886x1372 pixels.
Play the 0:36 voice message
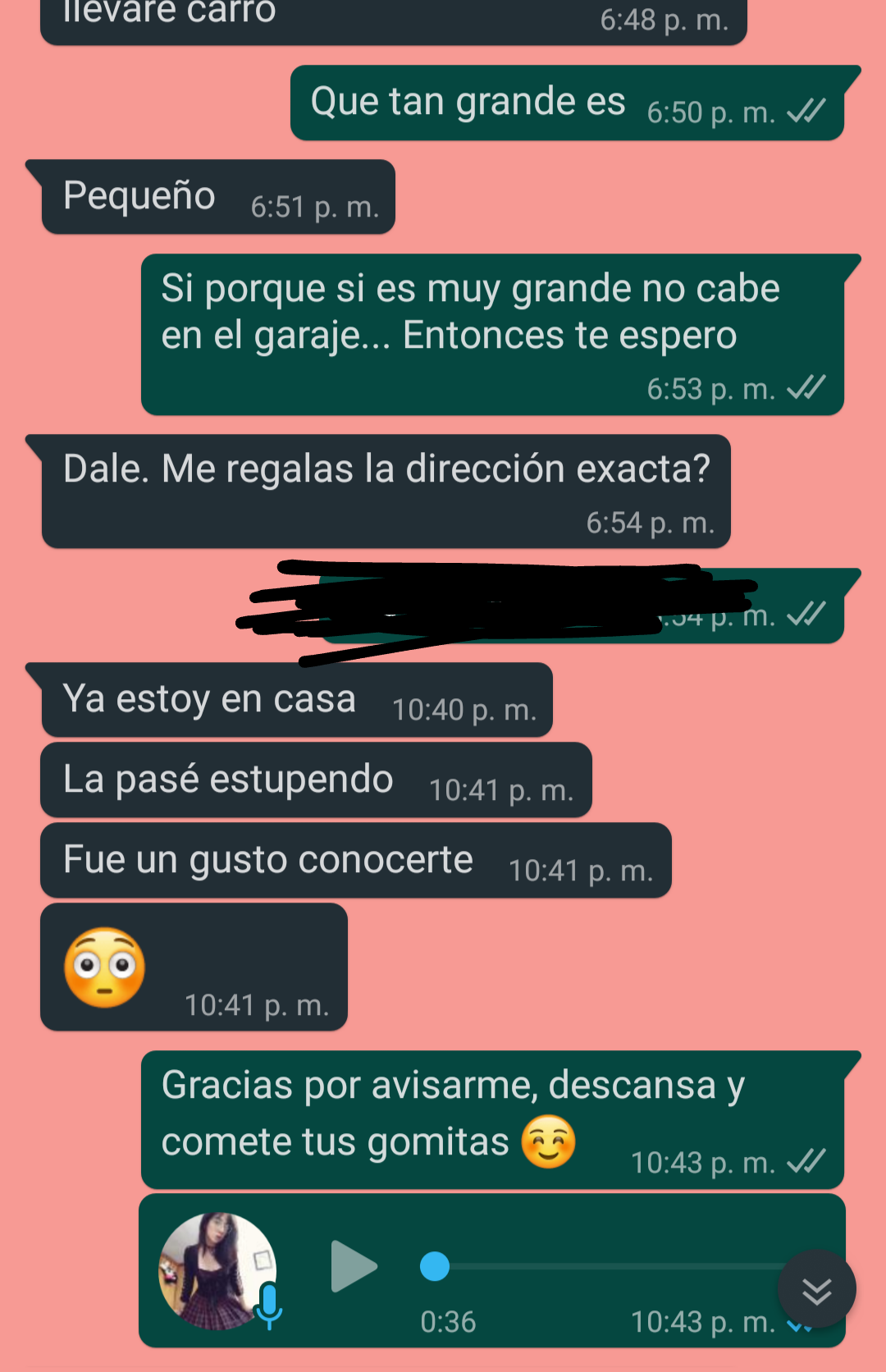[353, 1267]
